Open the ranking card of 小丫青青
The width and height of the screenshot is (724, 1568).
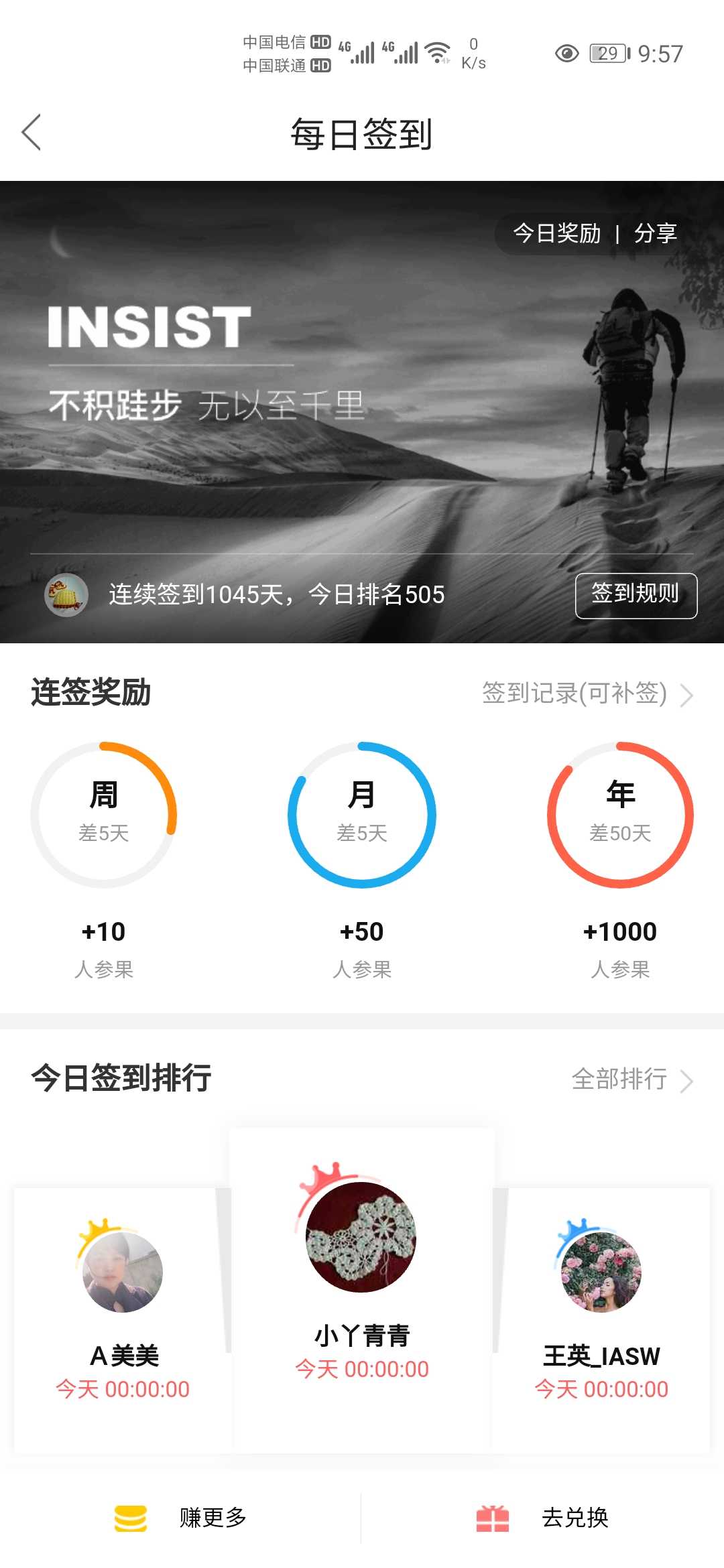(362, 1290)
